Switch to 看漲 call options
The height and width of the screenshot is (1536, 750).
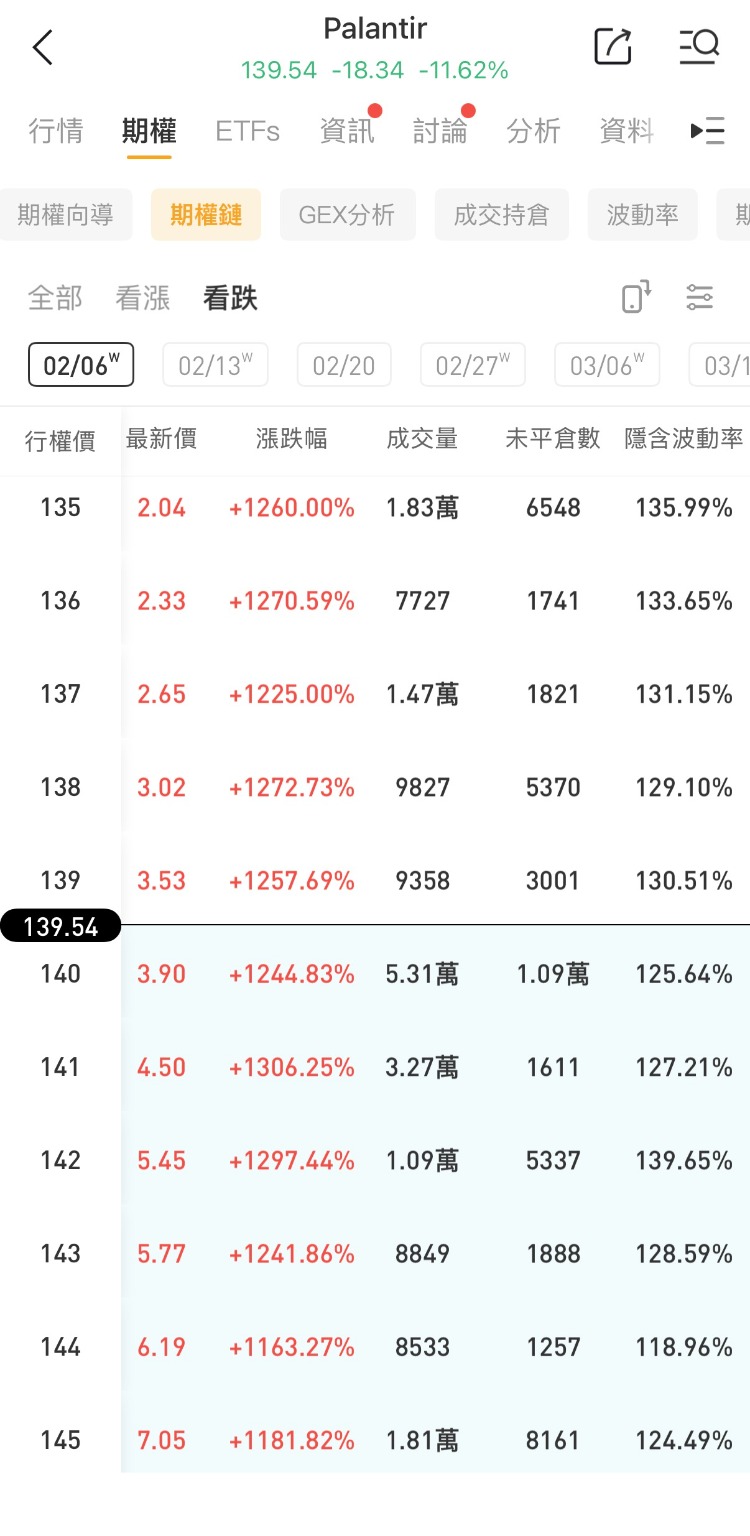(x=143, y=297)
